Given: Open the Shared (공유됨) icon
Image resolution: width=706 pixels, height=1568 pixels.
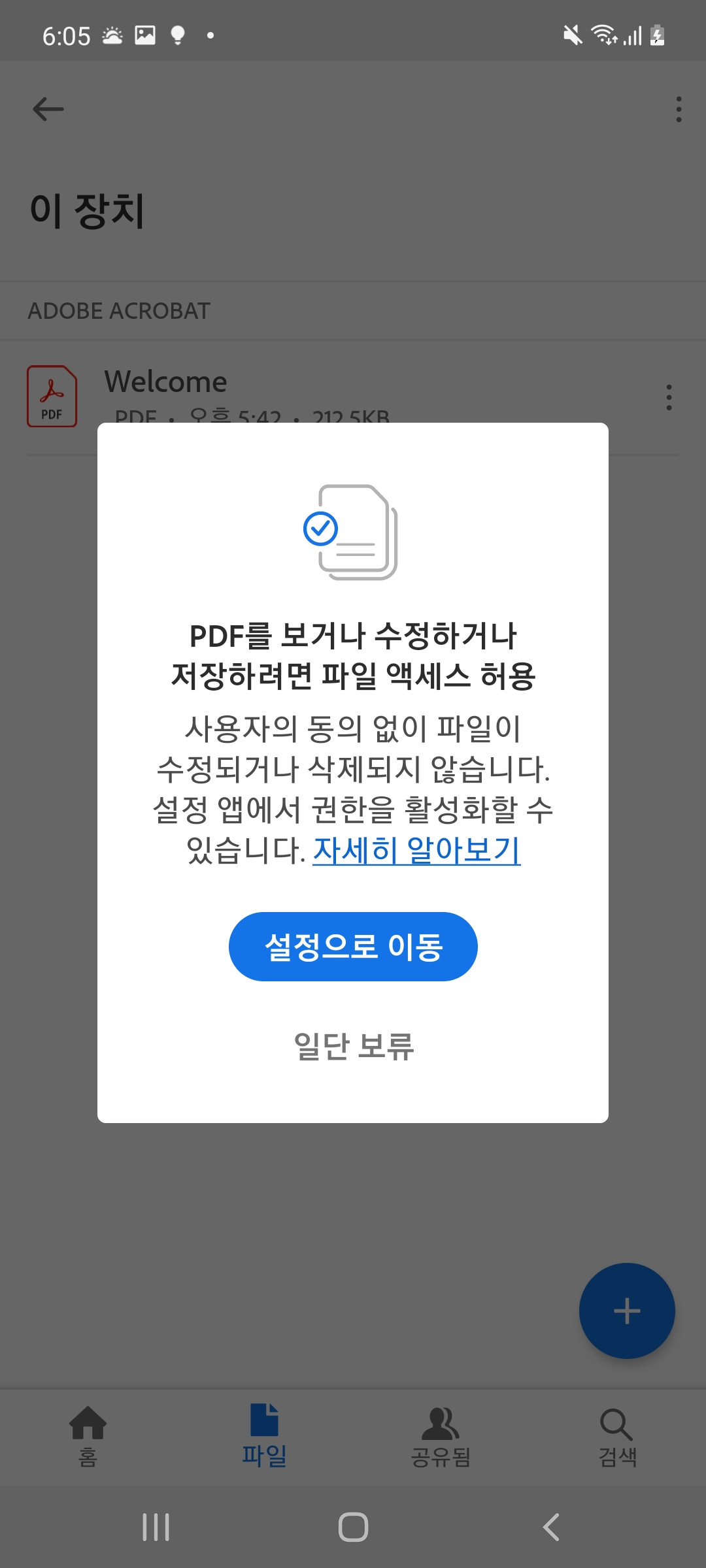Looking at the screenshot, I should (440, 1428).
